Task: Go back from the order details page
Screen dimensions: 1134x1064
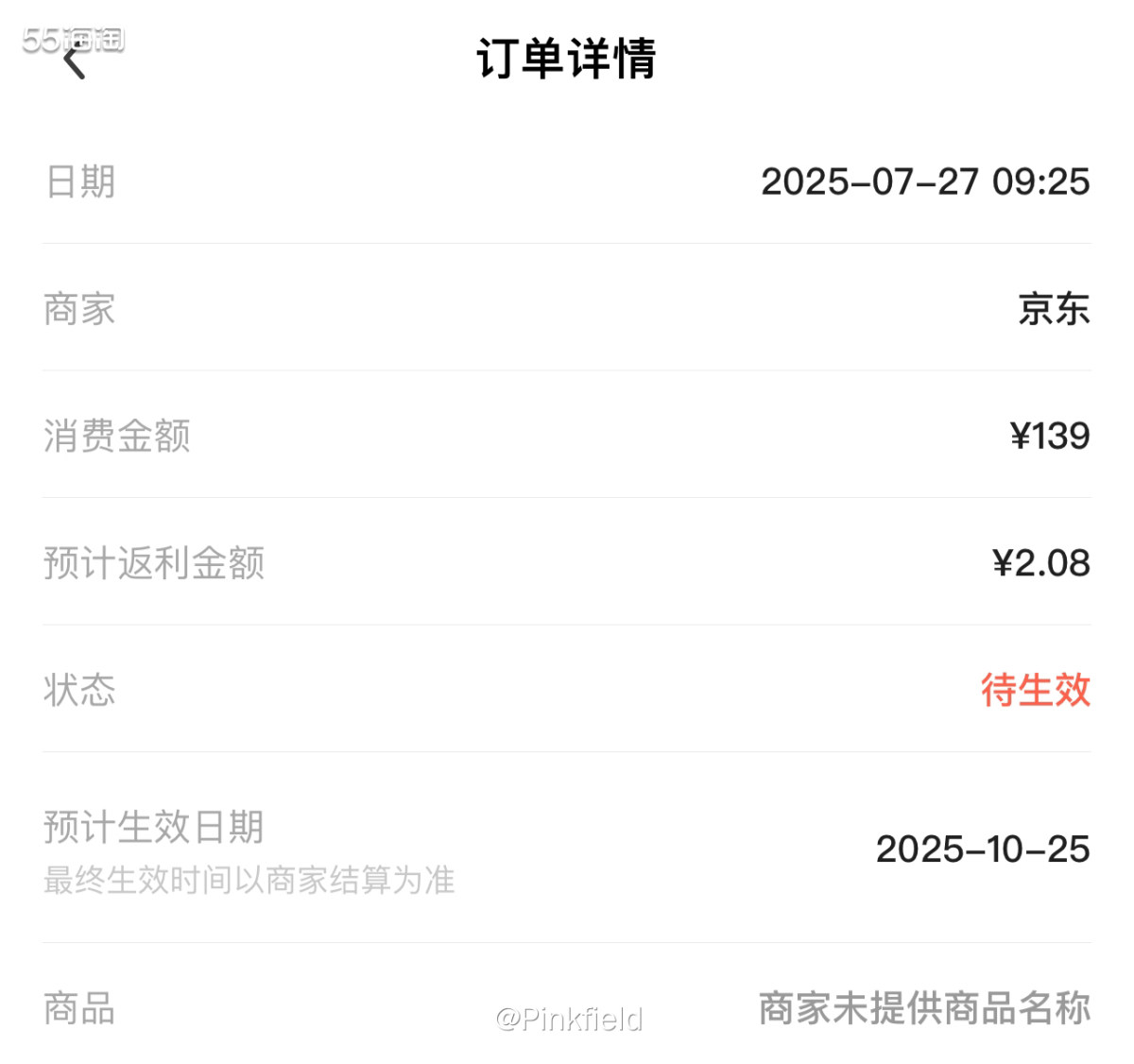Action: 75,62
